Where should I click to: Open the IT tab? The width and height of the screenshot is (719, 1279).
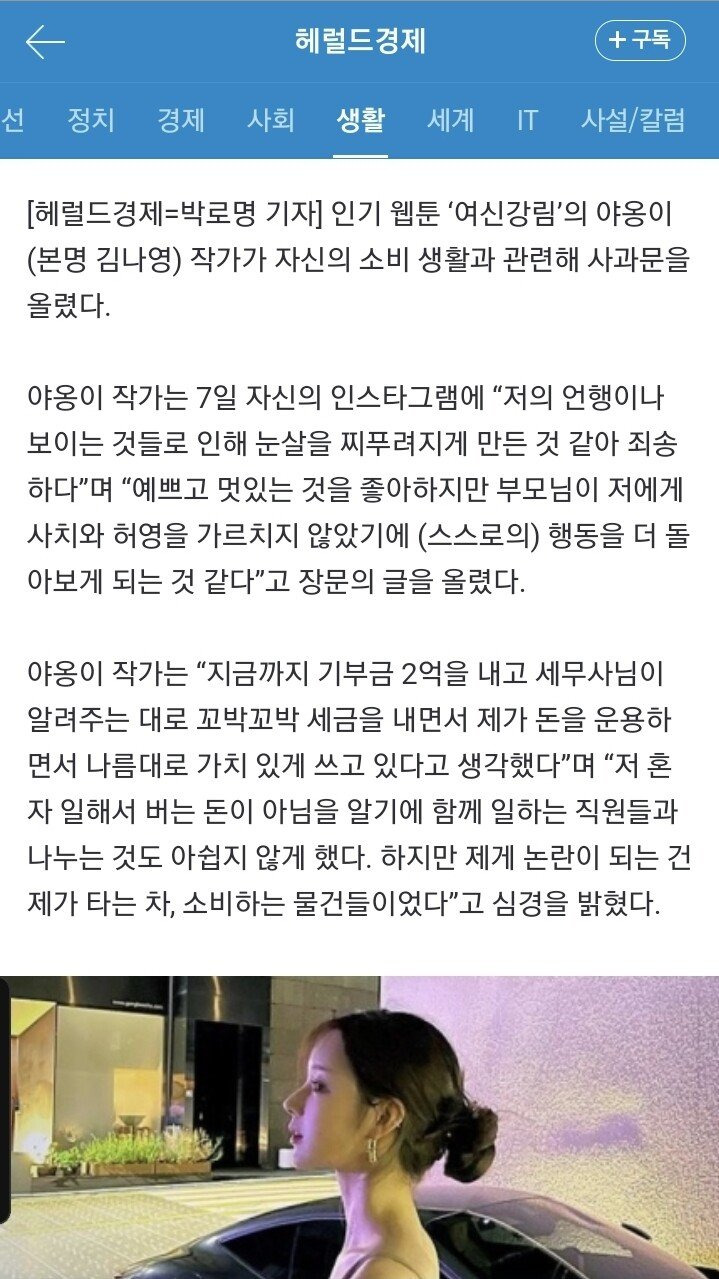527,121
